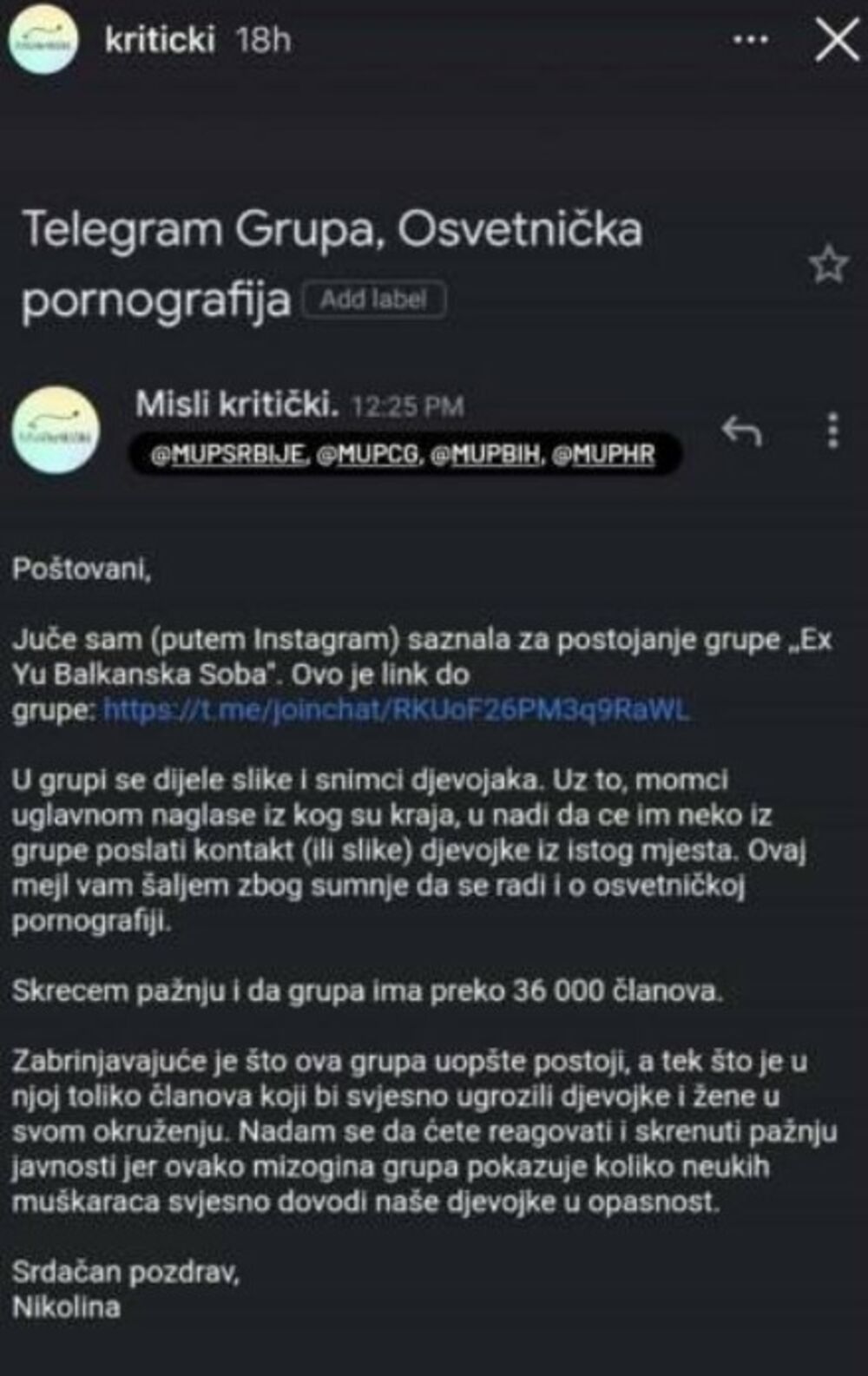Open the story options menu

coord(750,40)
